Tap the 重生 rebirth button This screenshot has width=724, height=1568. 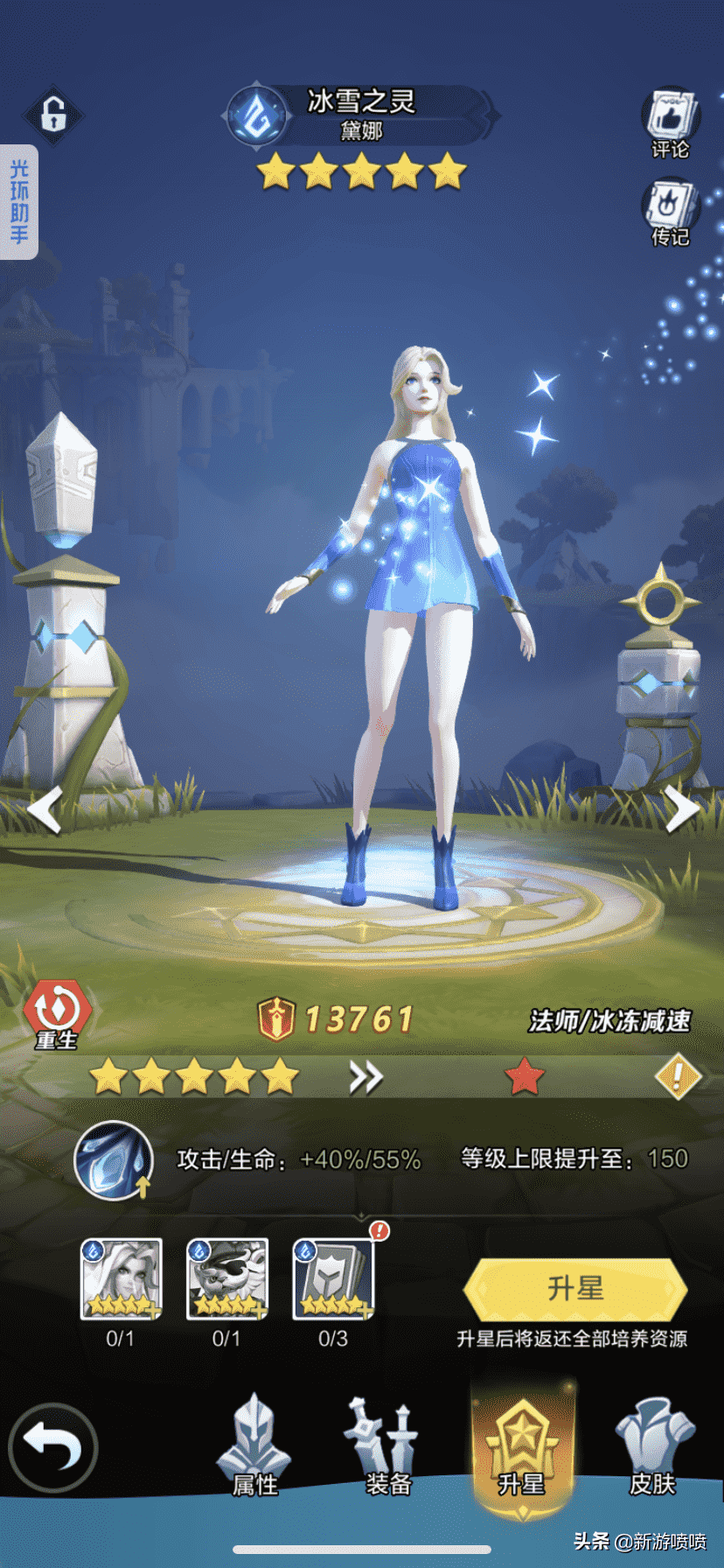(58, 1013)
